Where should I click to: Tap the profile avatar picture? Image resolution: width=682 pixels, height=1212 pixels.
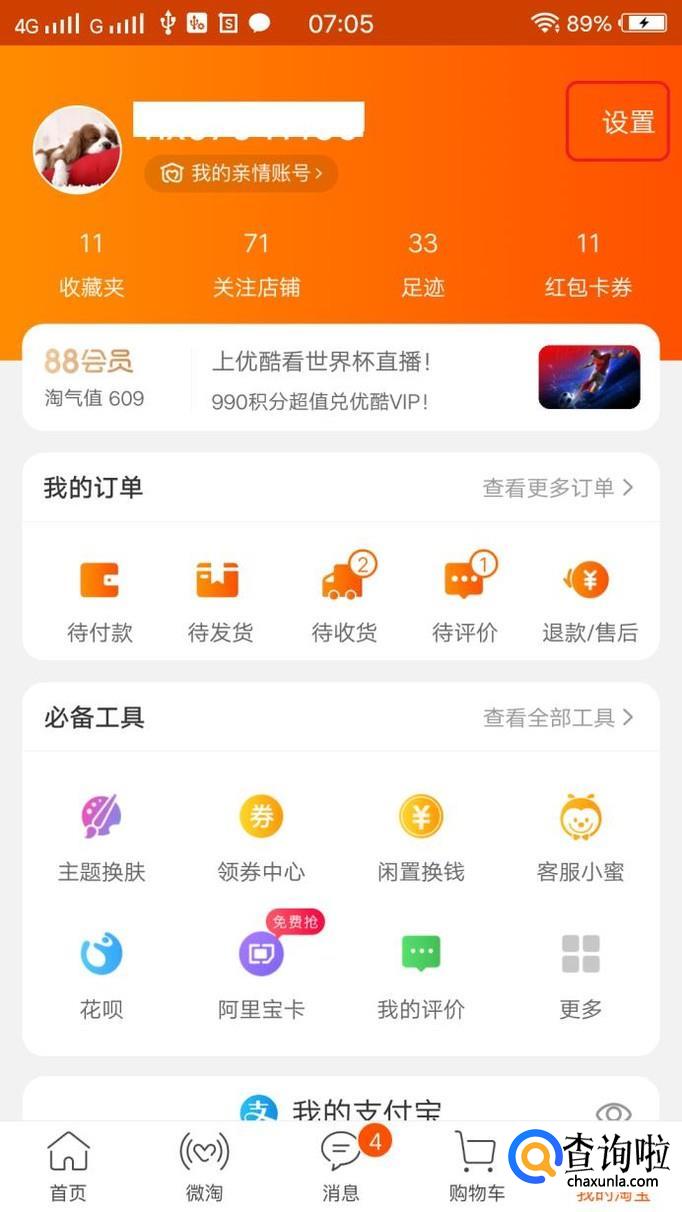pyautogui.click(x=77, y=150)
